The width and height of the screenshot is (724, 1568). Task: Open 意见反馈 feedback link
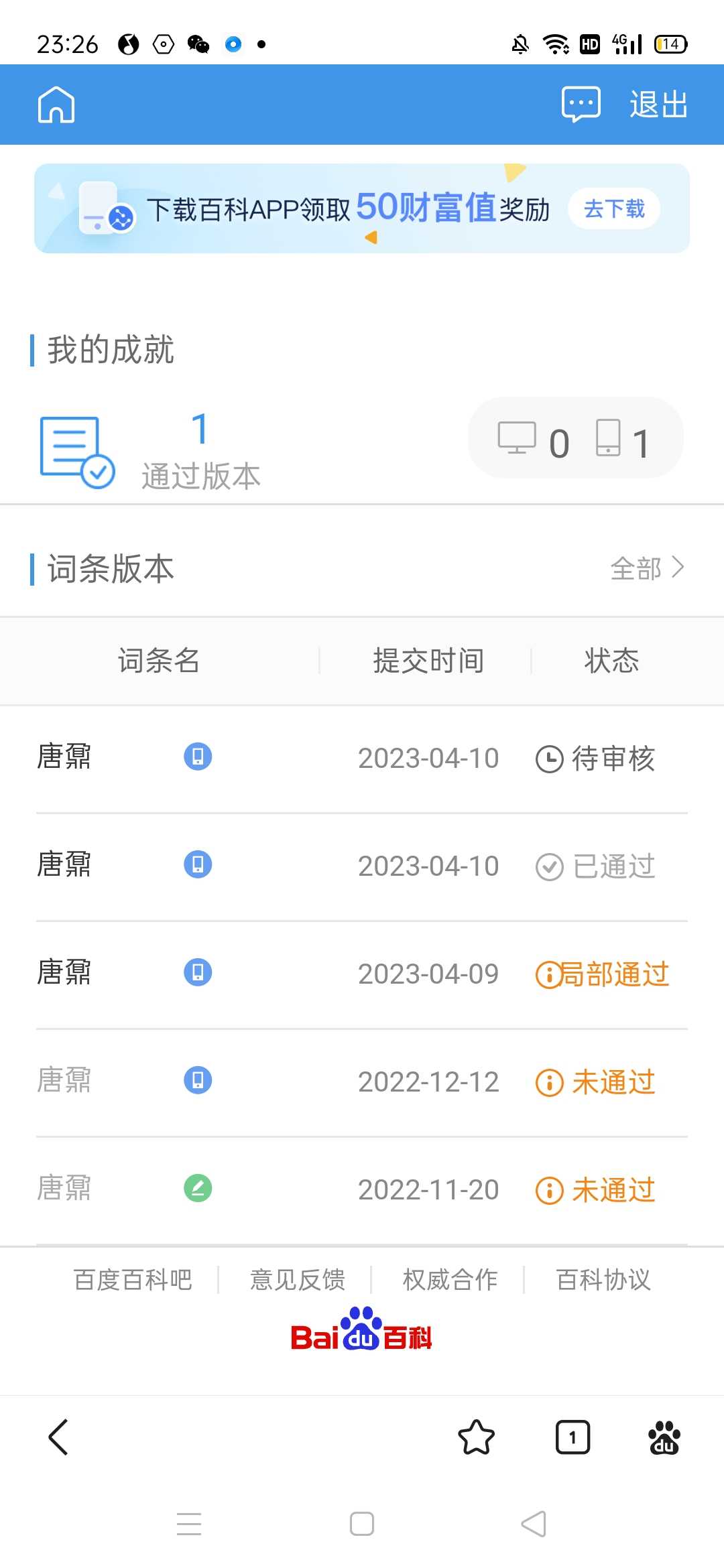298,1279
